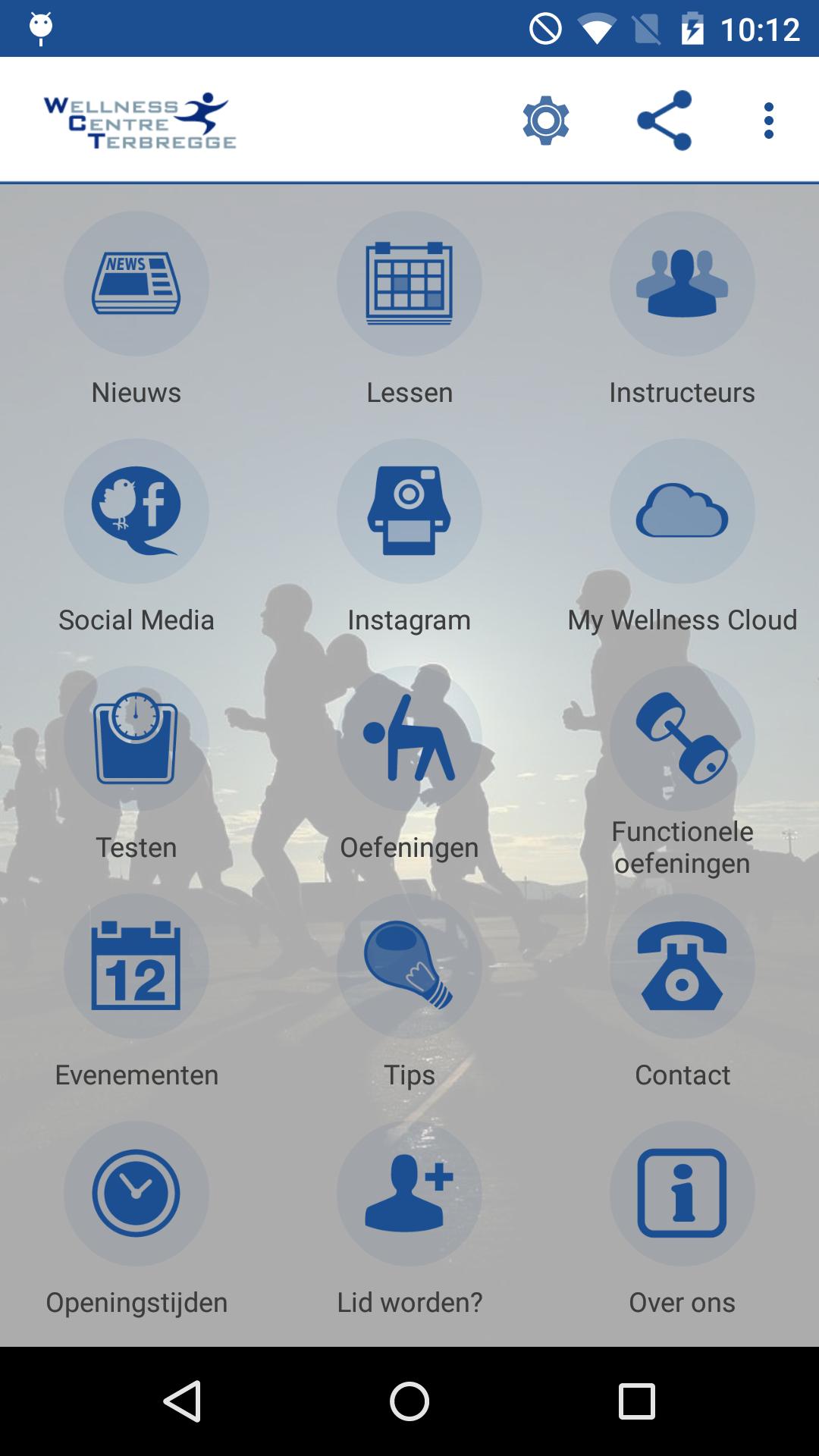Open Social Media page

(x=136, y=511)
